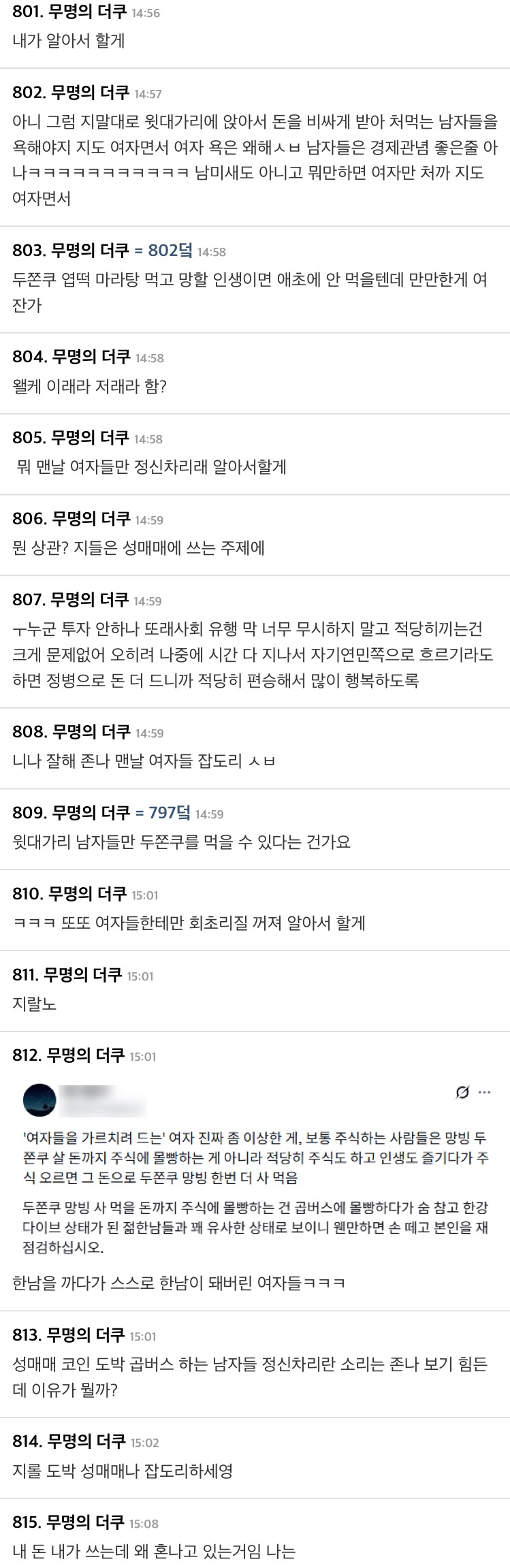Open the 797덬 reply reference in comment 809
The height and width of the screenshot is (1568, 510).
pyautogui.click(x=168, y=812)
